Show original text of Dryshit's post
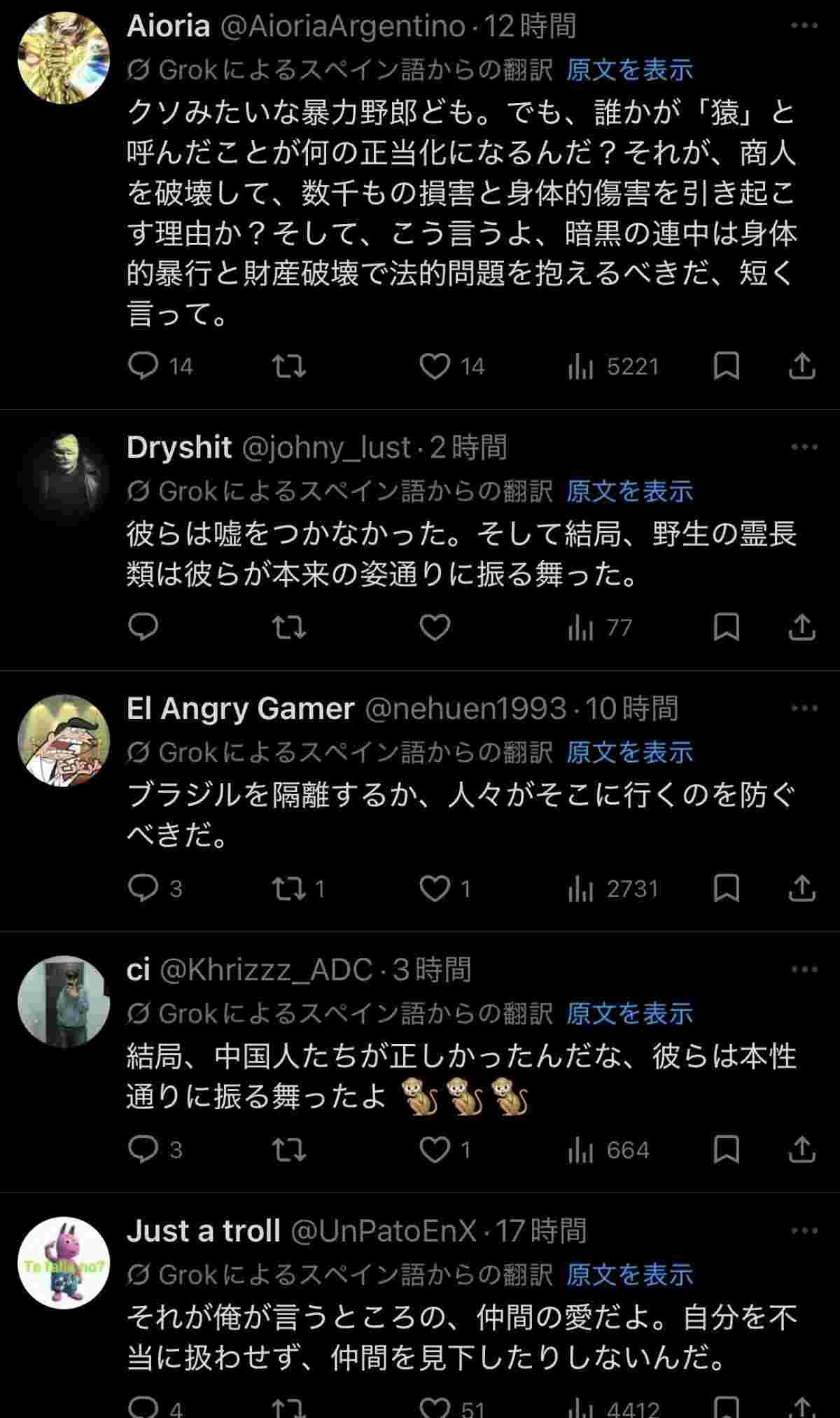The height and width of the screenshot is (1418, 840). click(x=629, y=491)
